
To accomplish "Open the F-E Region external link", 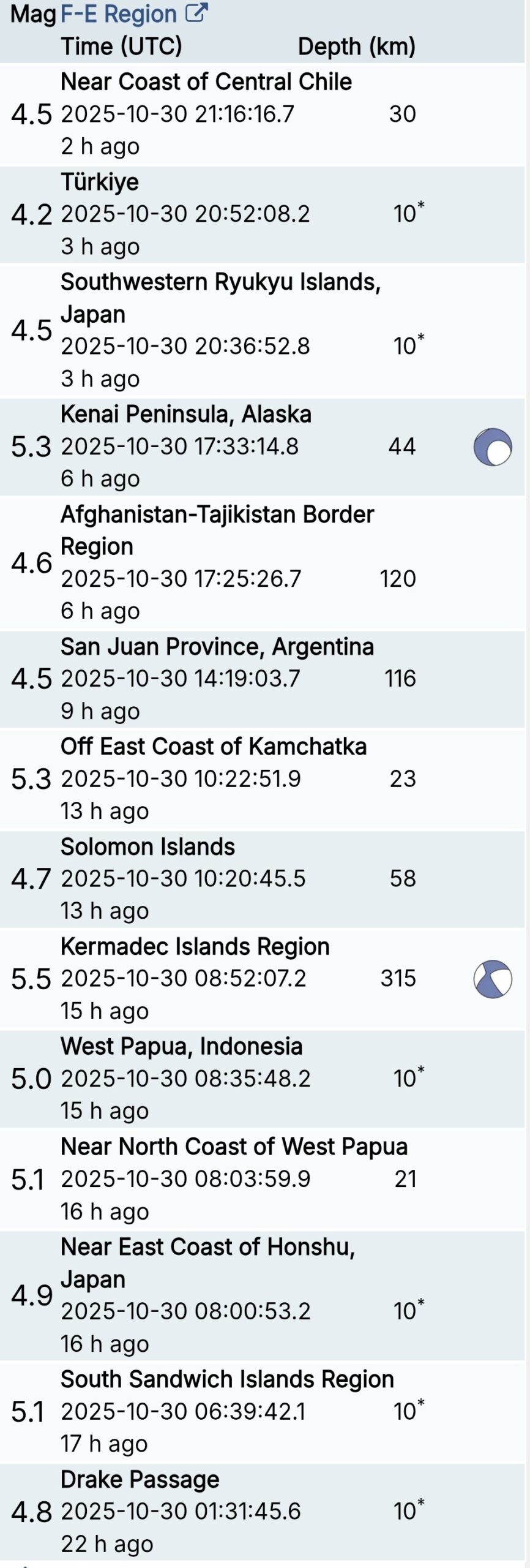I will [x=134, y=13].
